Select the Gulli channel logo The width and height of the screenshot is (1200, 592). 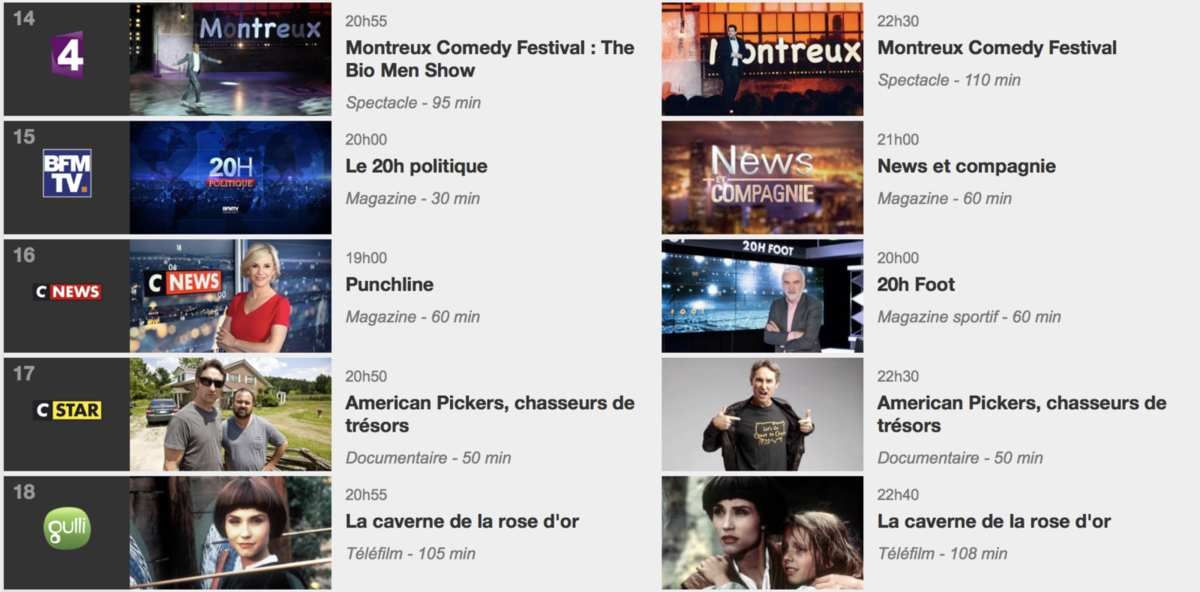pyautogui.click(x=67, y=528)
